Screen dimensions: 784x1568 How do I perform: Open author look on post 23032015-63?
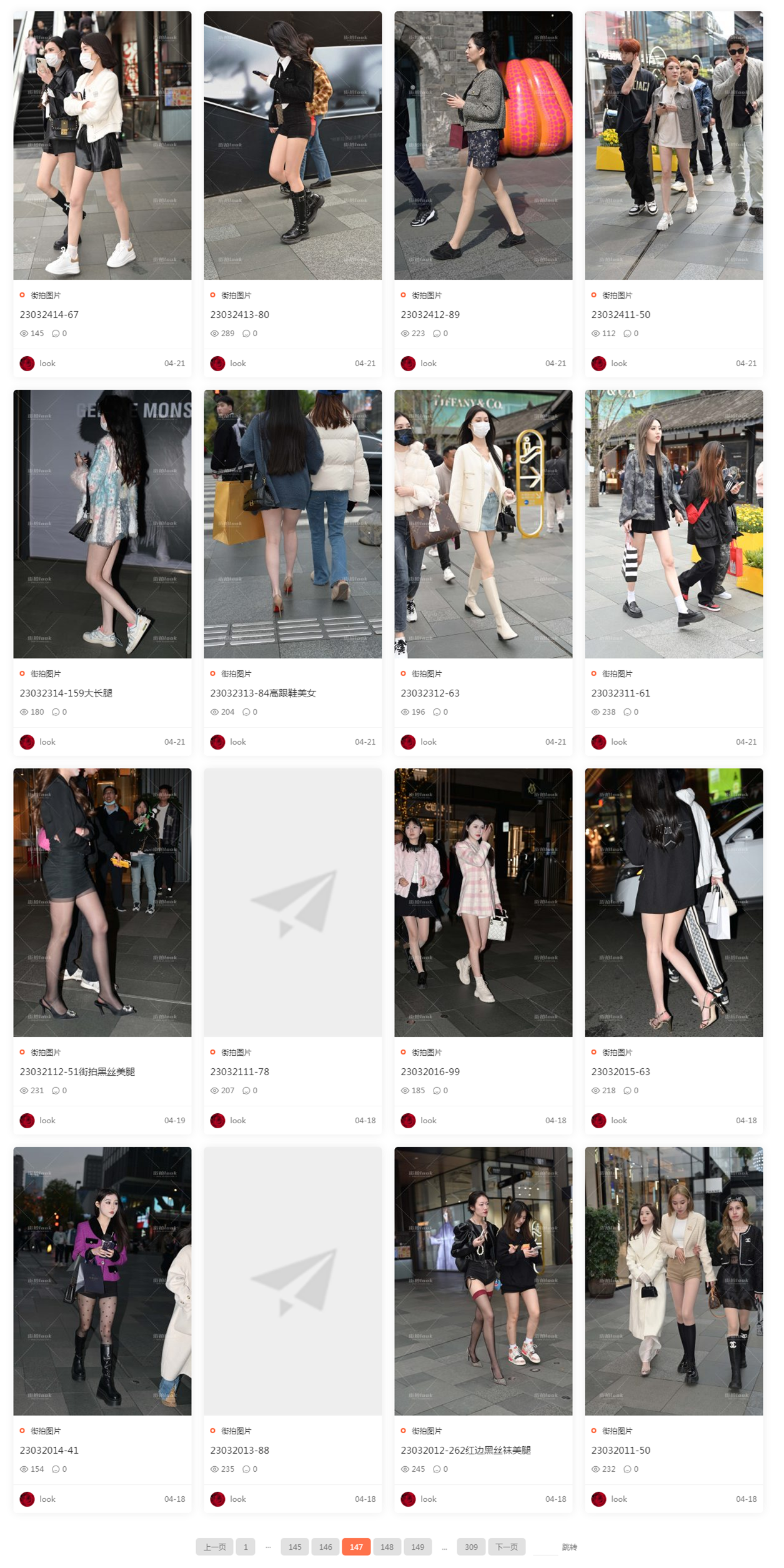[618, 1120]
